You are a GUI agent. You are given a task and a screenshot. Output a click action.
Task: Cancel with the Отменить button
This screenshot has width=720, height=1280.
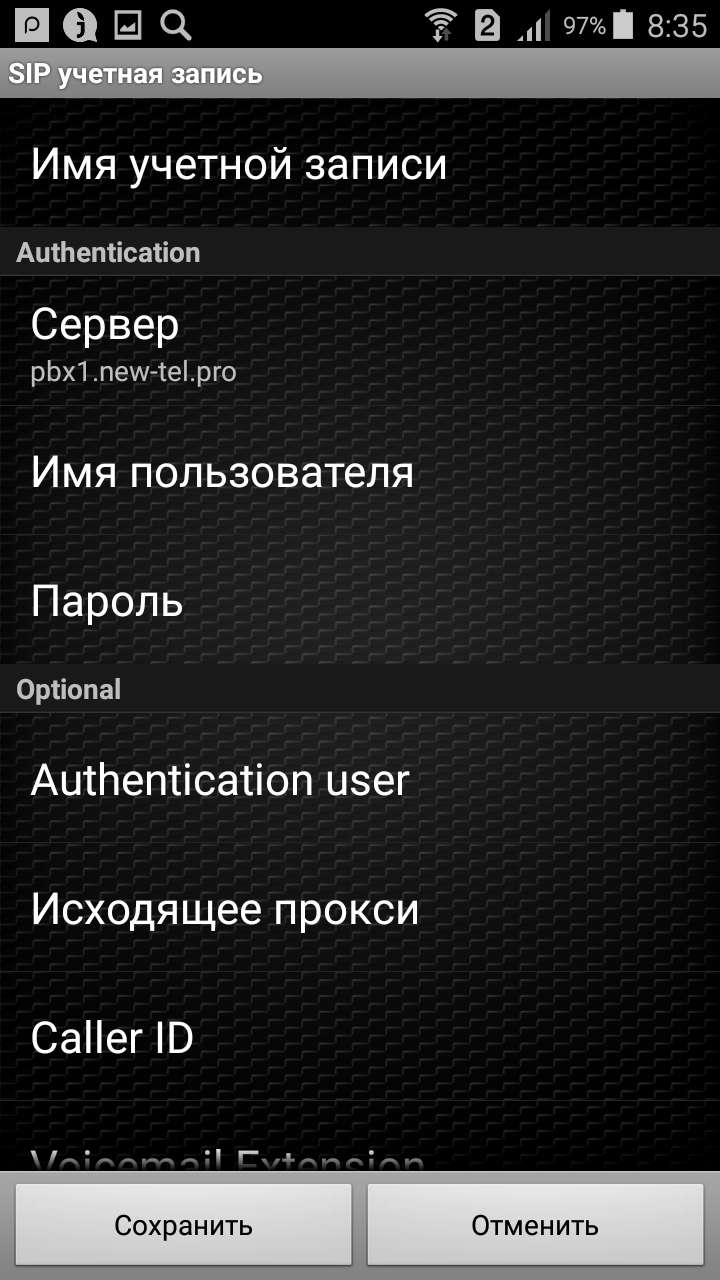point(535,1225)
